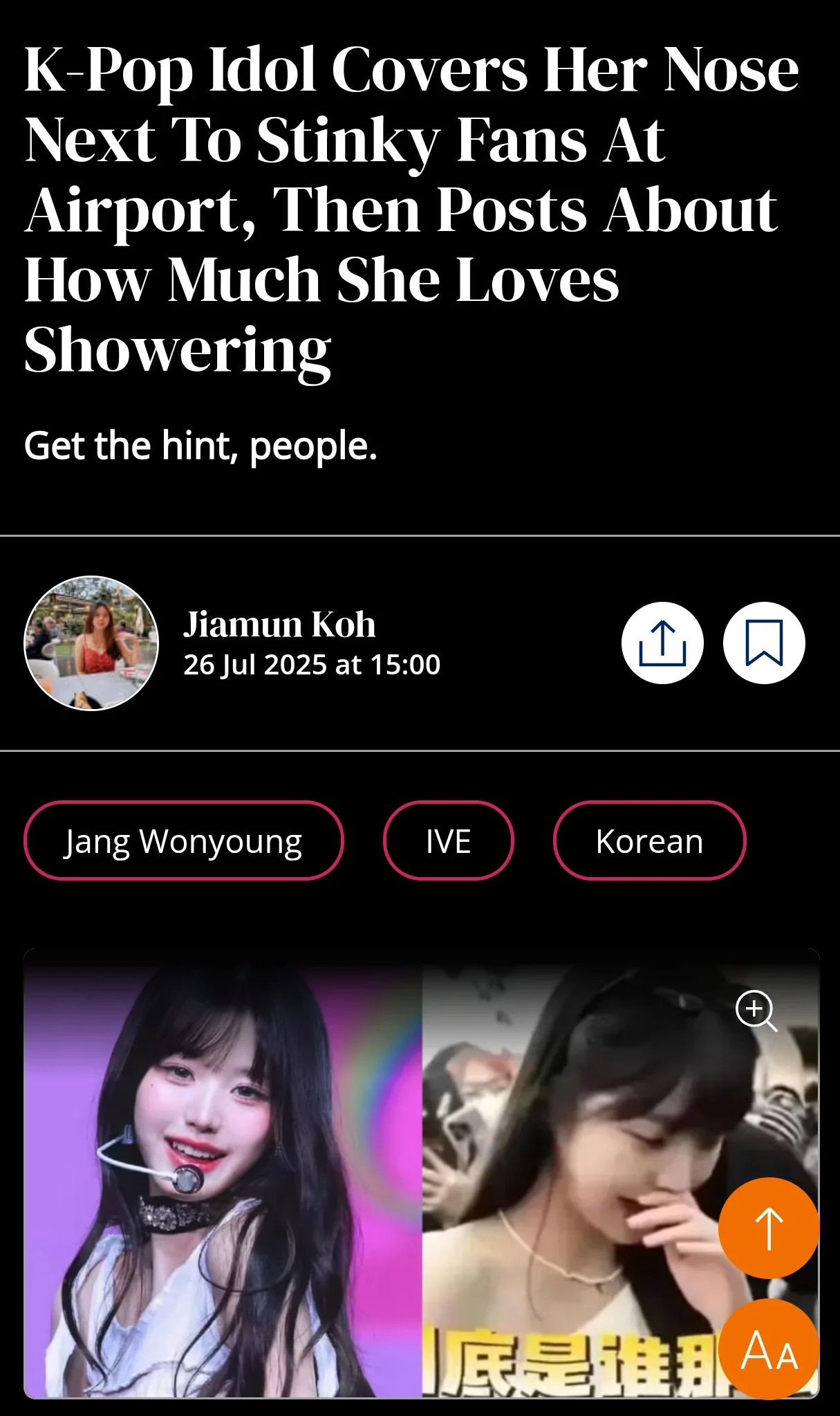Share this article
840x1416 pixels.
[x=662, y=643]
